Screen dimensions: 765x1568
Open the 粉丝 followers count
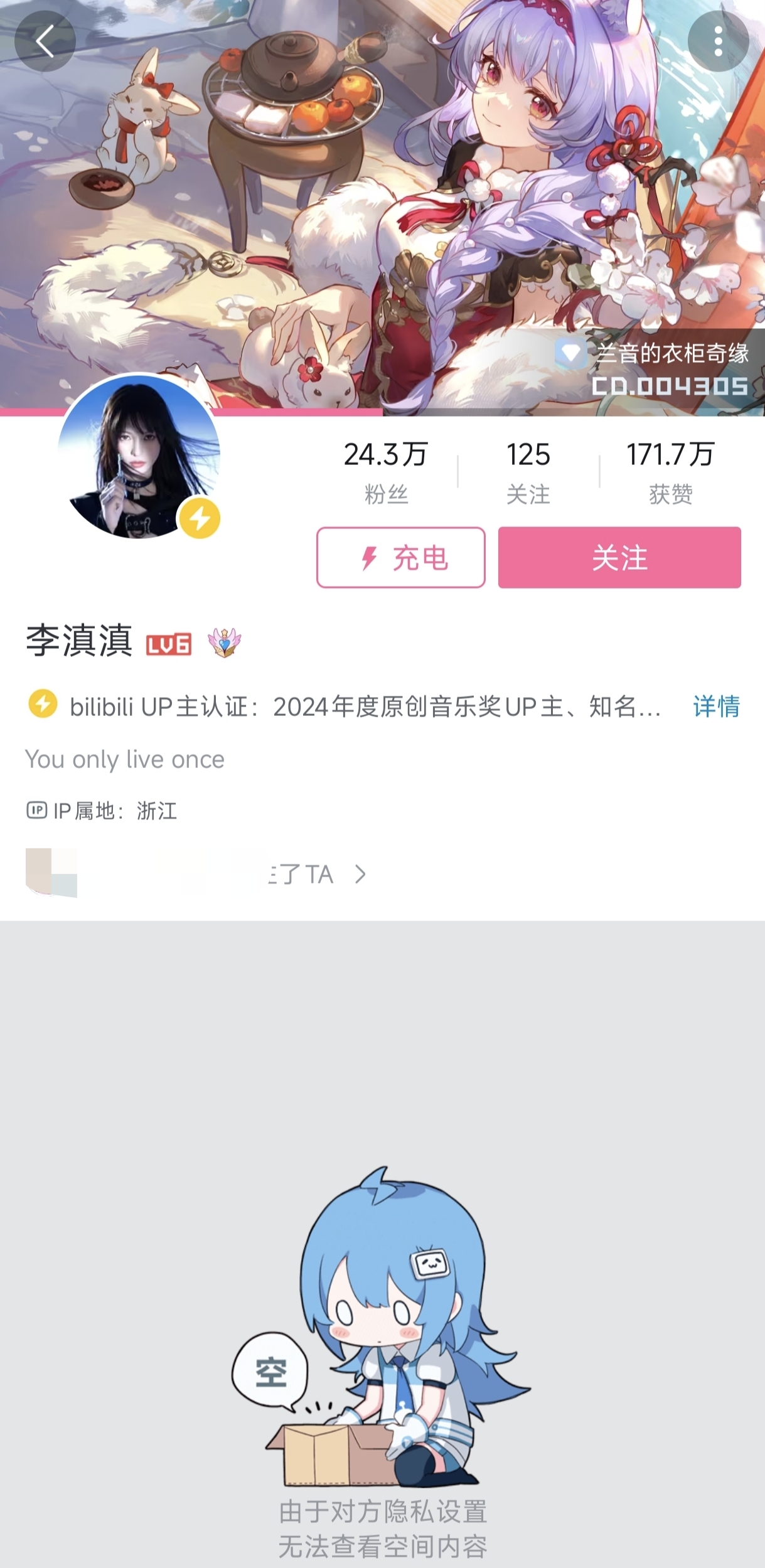386,471
